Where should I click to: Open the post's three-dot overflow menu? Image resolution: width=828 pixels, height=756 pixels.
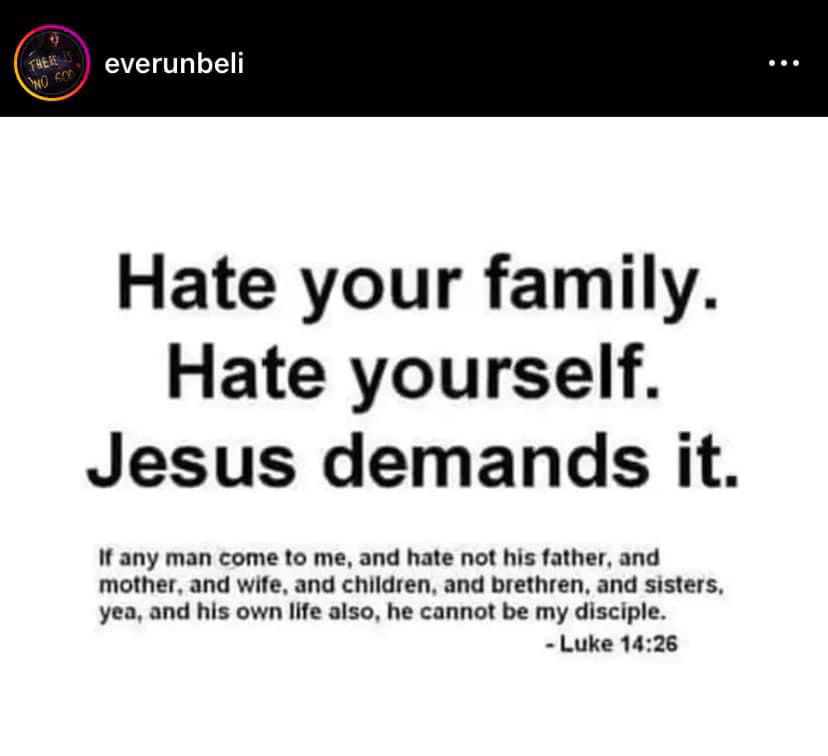point(783,63)
